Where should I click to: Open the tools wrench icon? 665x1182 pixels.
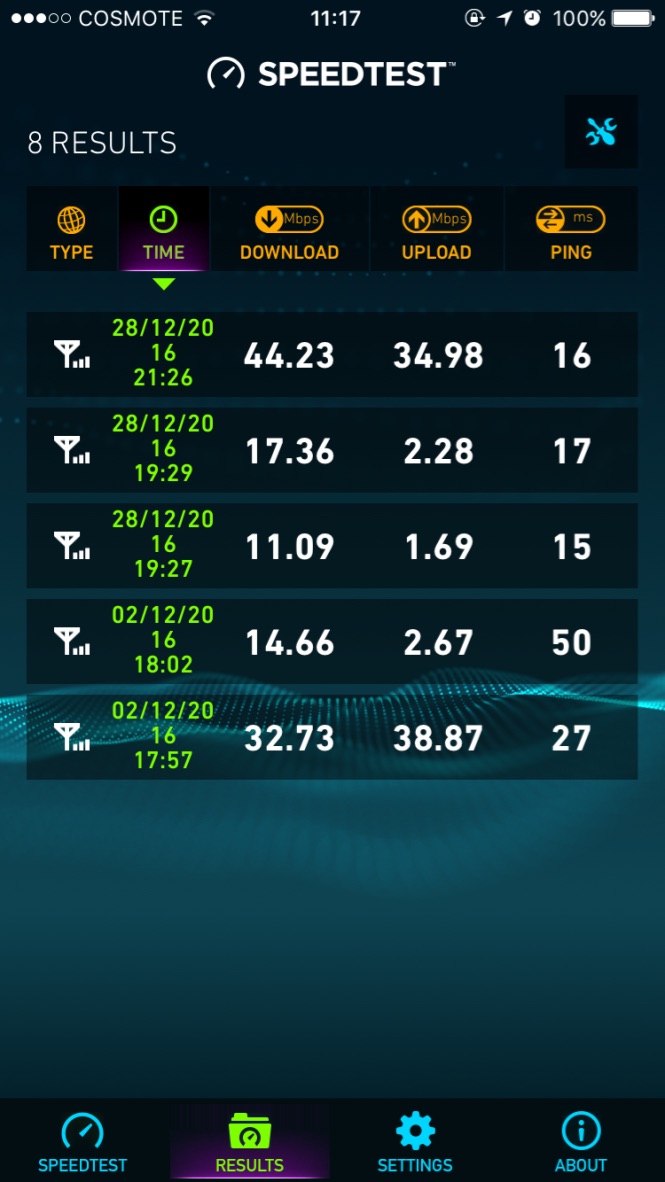601,132
